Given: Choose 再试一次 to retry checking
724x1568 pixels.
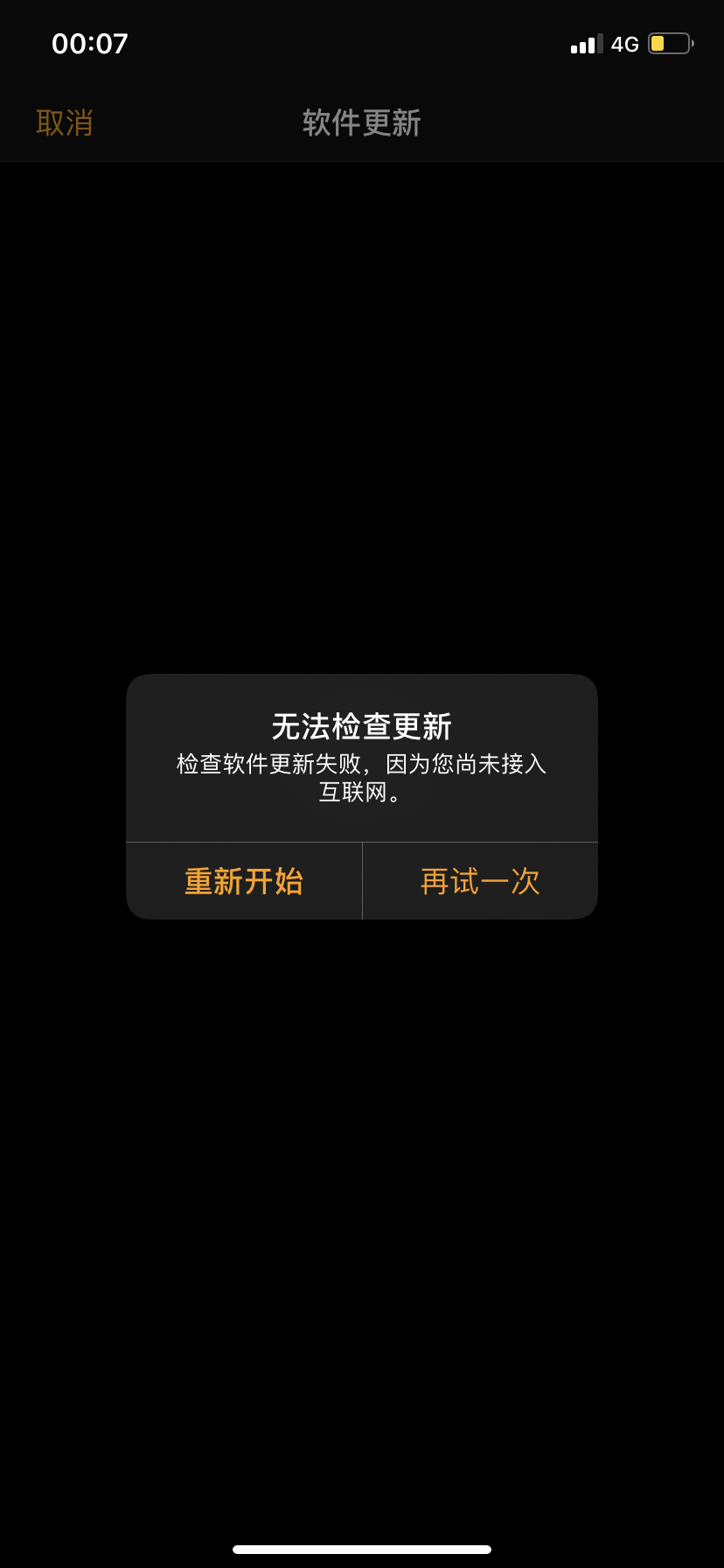Looking at the screenshot, I should [x=480, y=881].
